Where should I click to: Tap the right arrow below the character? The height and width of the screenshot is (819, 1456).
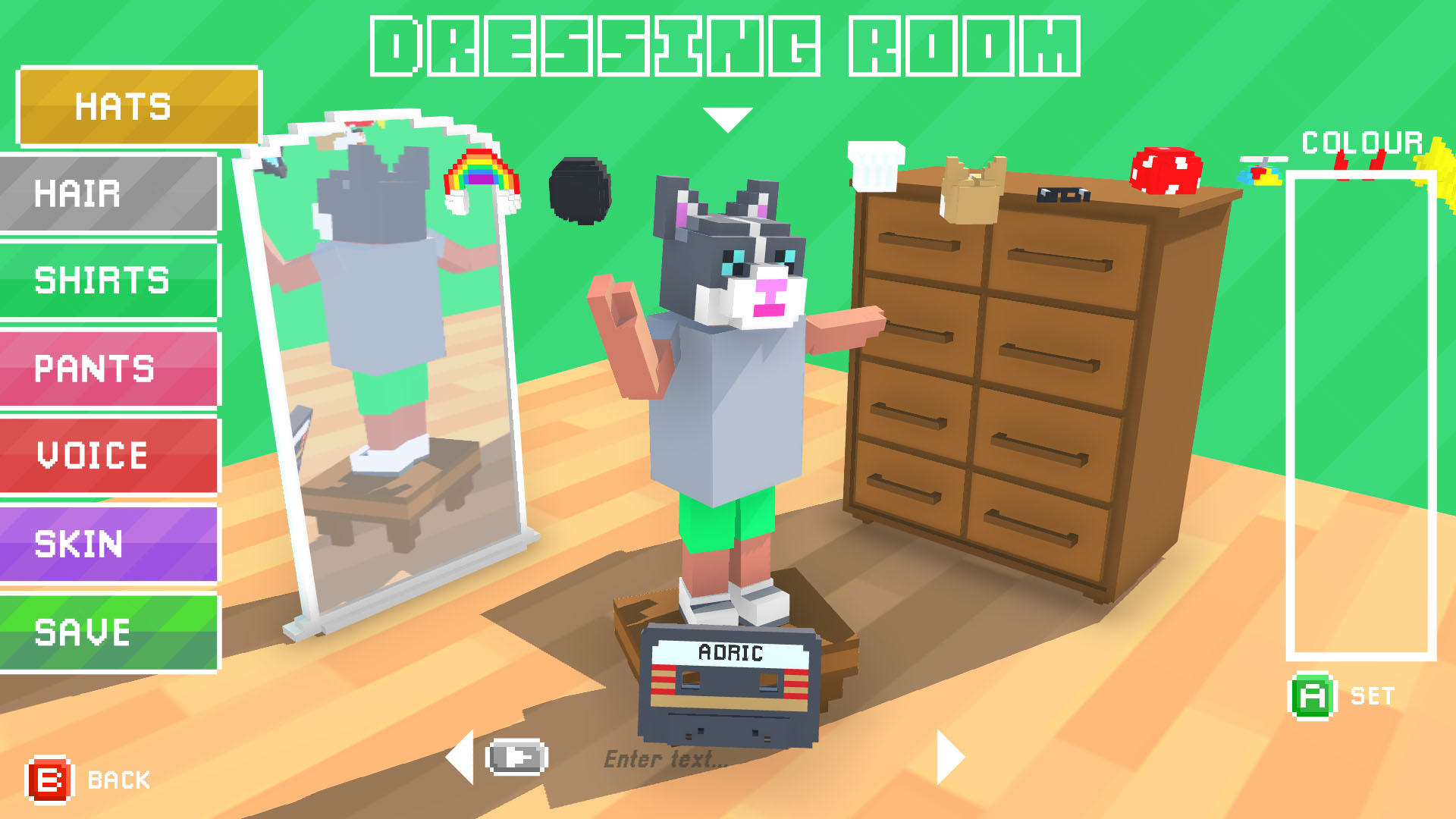[949, 757]
